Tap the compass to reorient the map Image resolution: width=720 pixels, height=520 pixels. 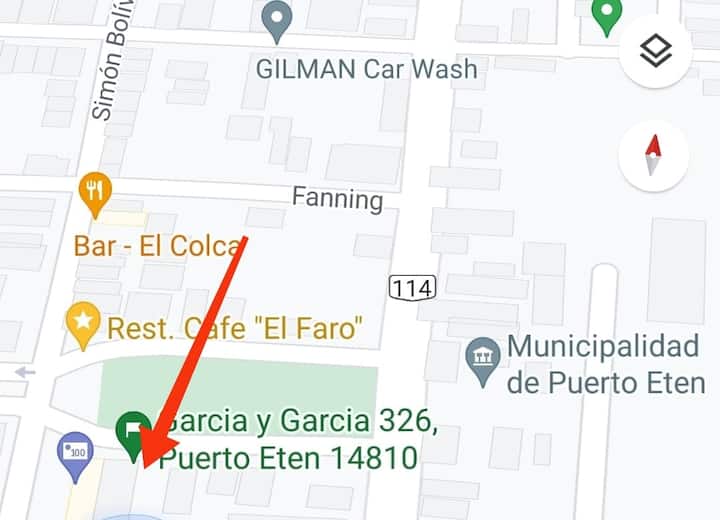(653, 155)
